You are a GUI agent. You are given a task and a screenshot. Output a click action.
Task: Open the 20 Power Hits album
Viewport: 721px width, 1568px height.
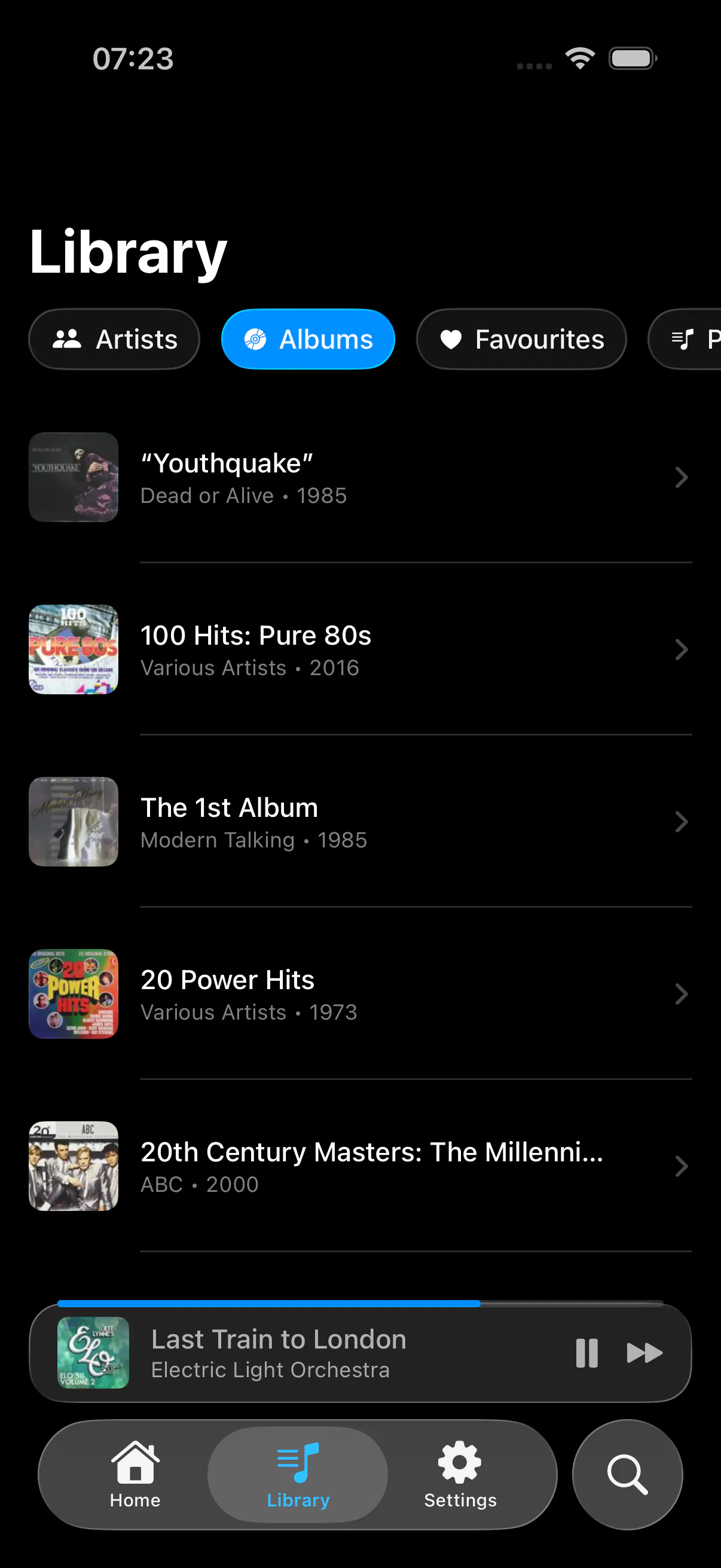click(x=360, y=995)
